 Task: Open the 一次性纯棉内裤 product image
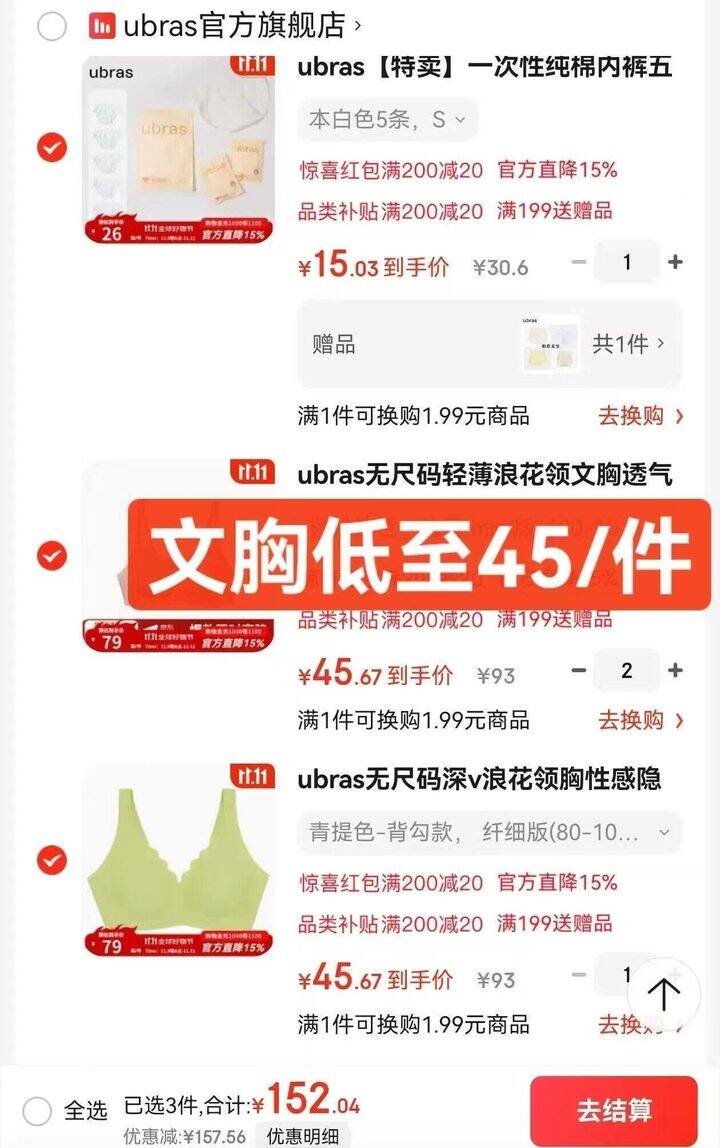179,149
